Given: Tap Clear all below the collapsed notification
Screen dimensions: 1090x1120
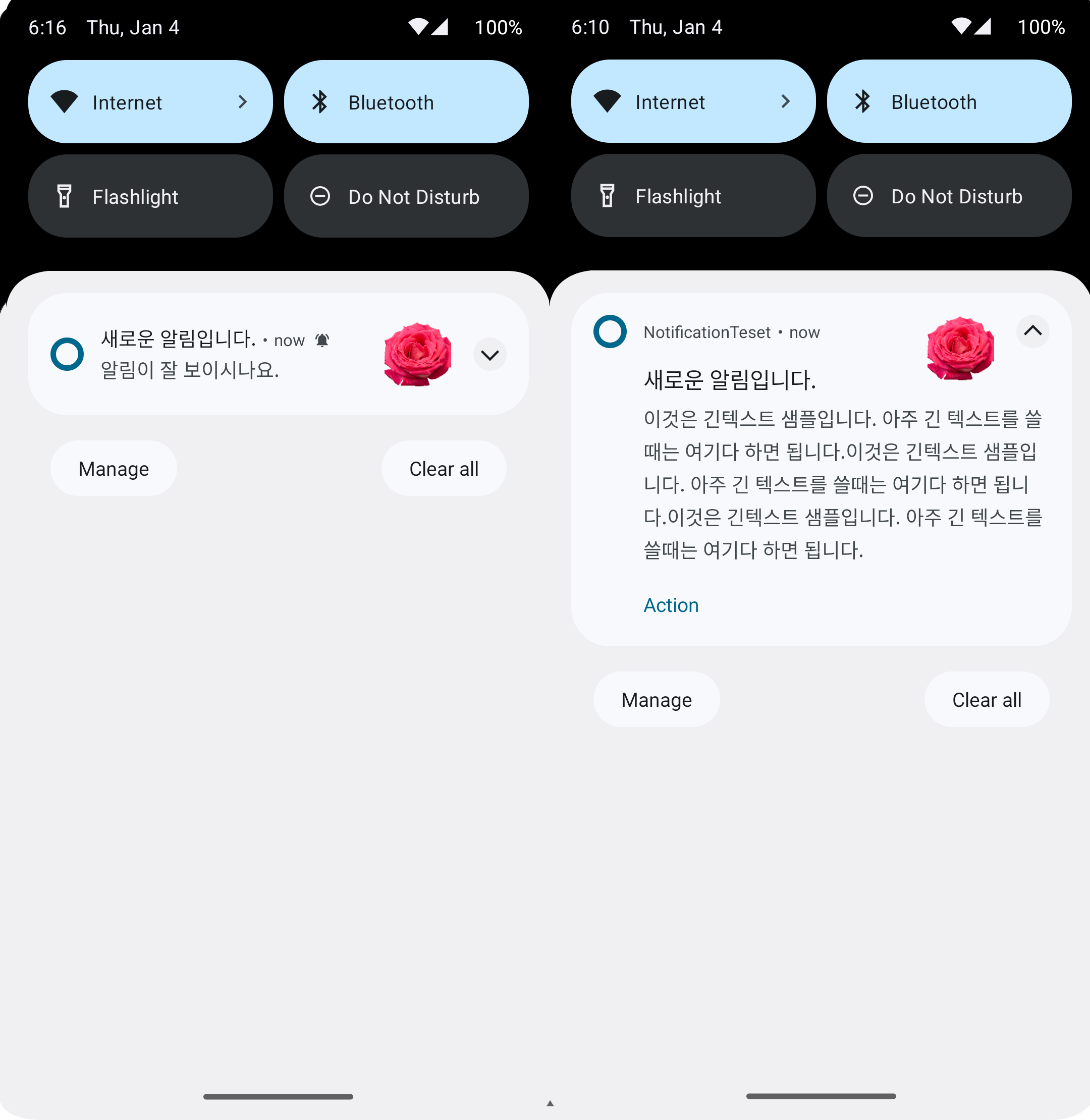Looking at the screenshot, I should pyautogui.click(x=444, y=468).
